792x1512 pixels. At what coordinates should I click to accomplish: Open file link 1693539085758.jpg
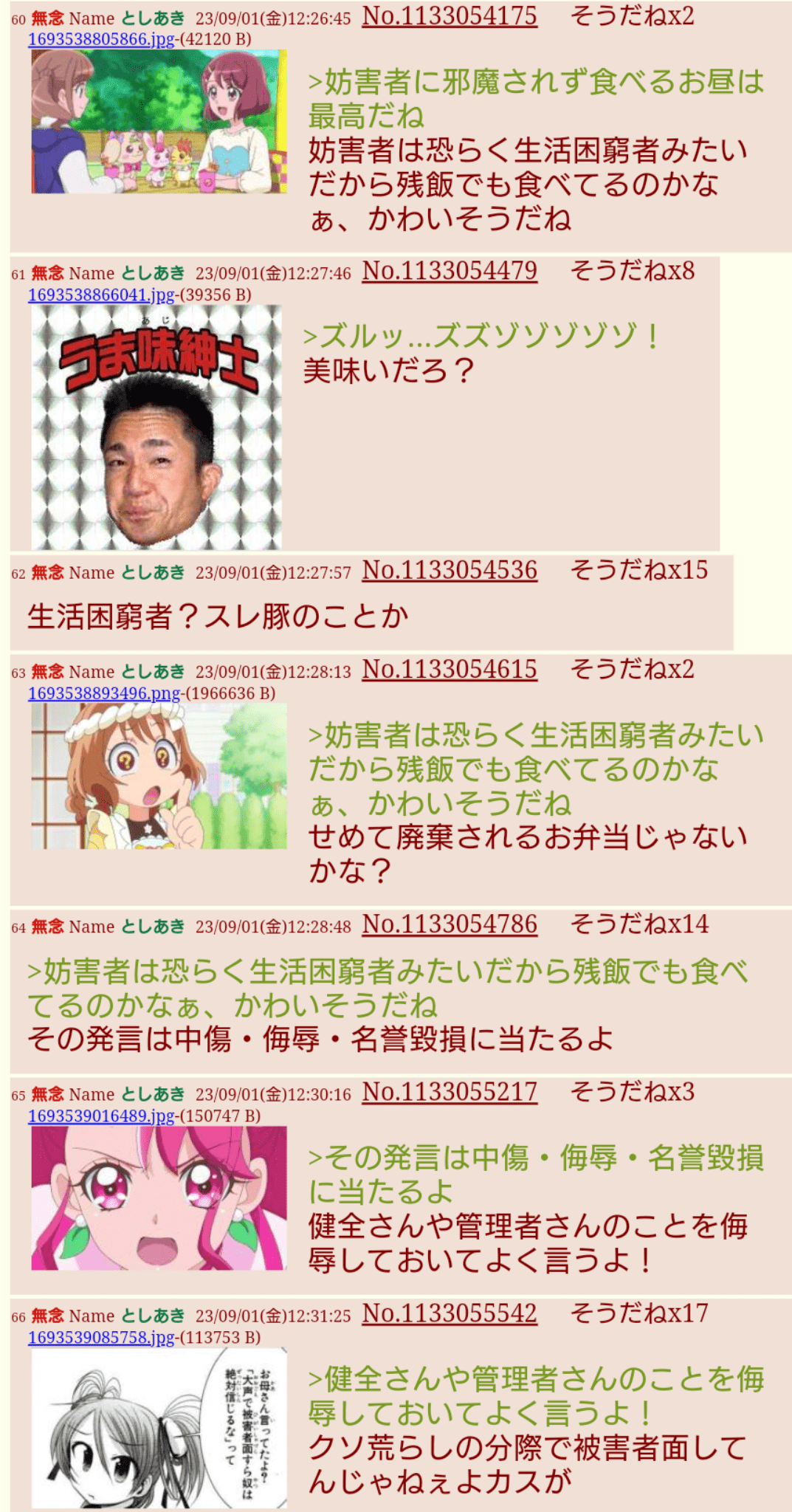102,1337
